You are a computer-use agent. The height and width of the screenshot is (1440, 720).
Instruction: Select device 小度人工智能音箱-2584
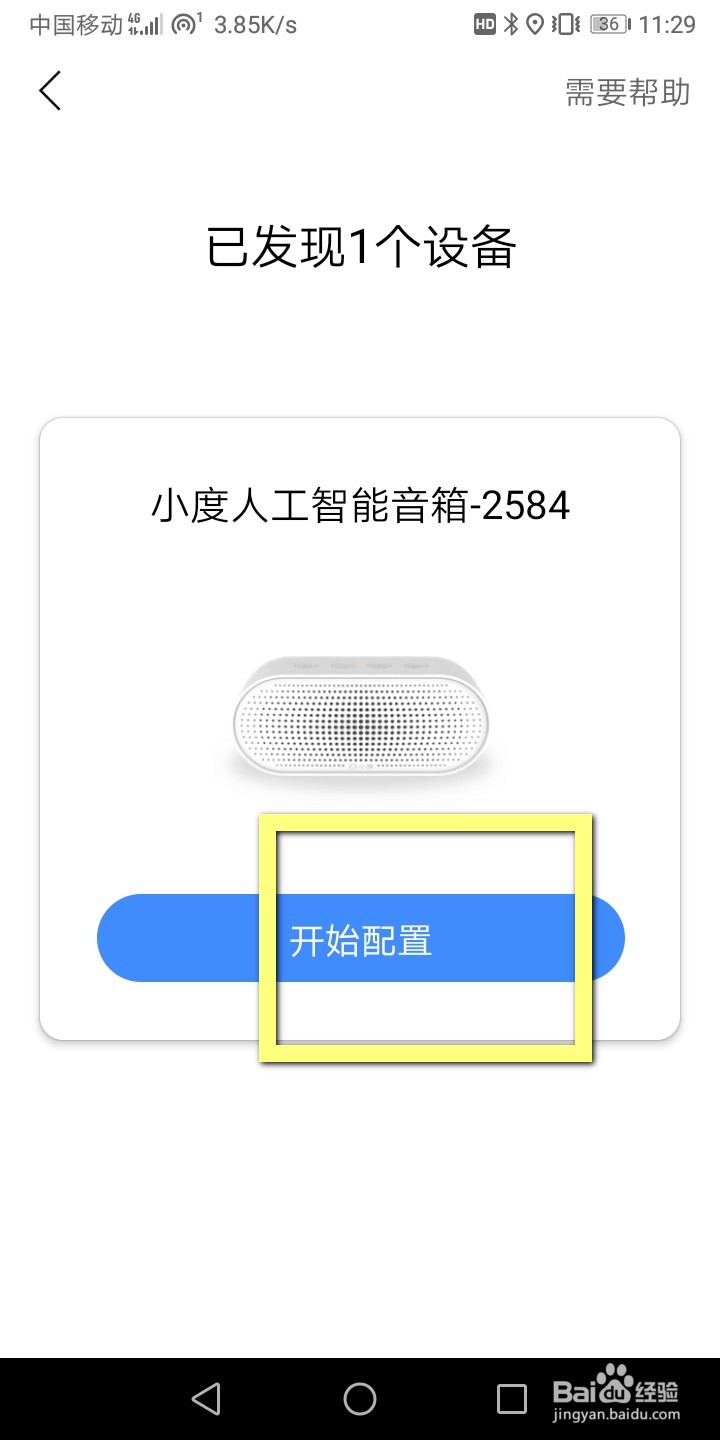click(360, 505)
